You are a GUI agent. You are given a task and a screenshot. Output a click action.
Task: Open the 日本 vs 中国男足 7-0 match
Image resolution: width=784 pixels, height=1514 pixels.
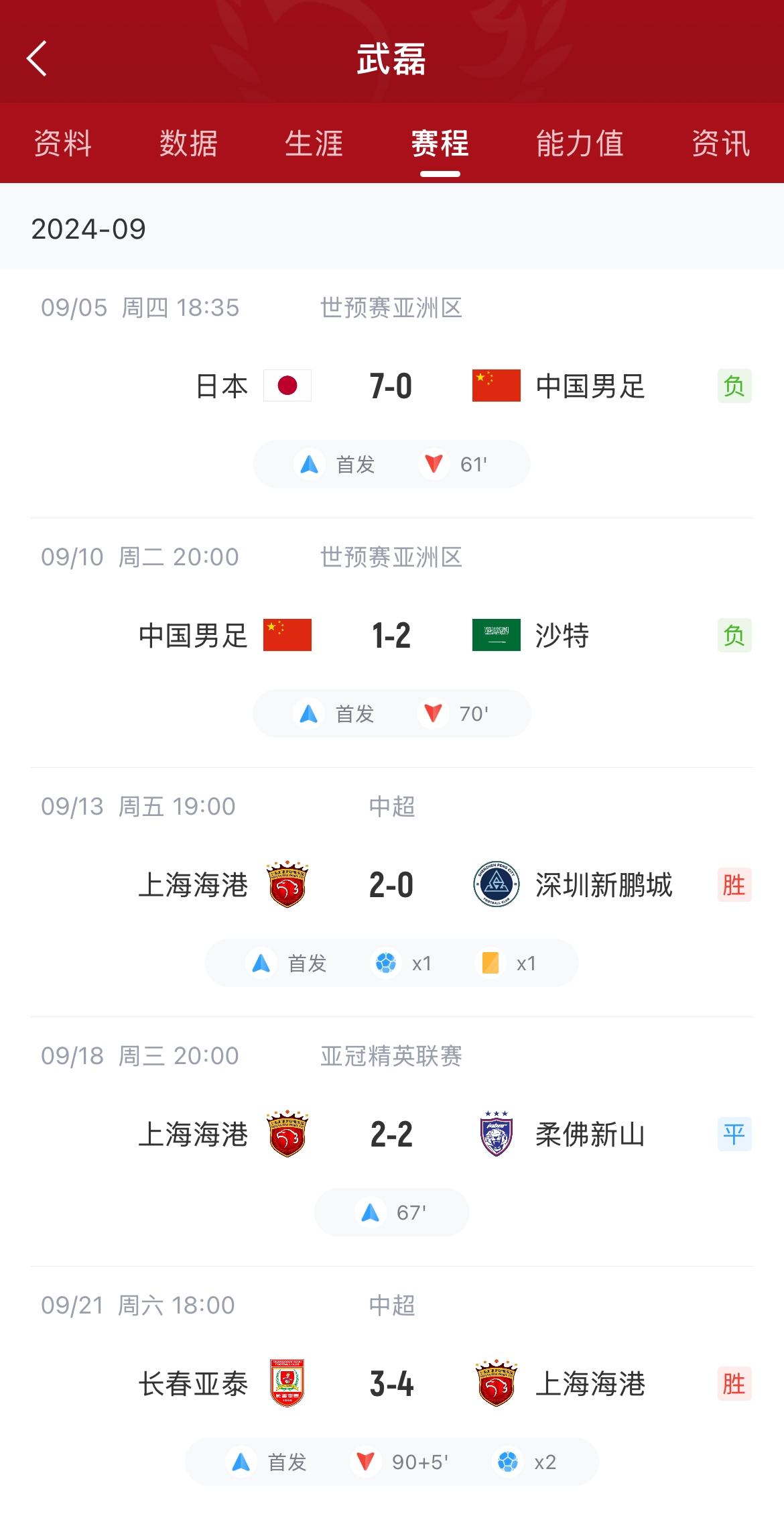tap(391, 387)
